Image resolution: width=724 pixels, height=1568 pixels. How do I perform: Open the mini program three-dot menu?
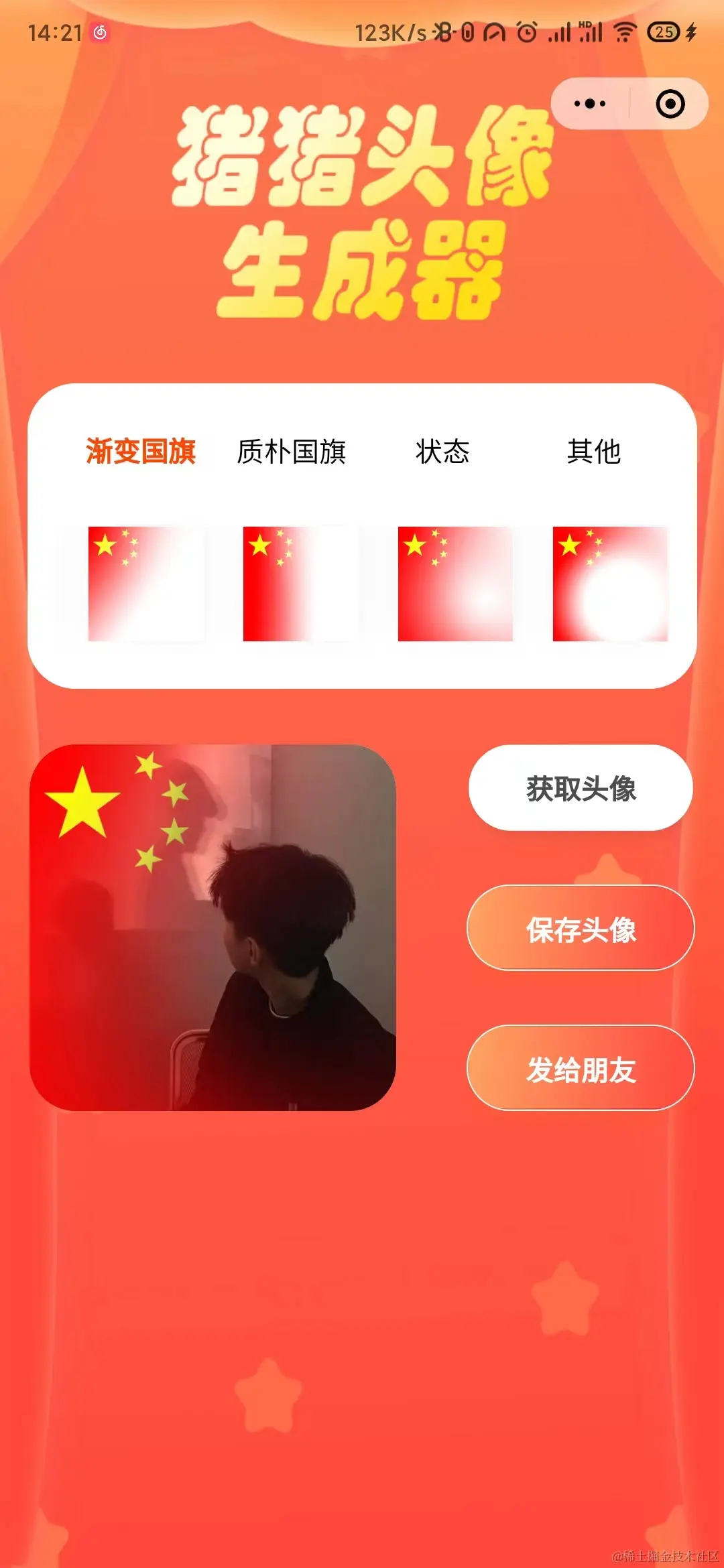pos(590,104)
